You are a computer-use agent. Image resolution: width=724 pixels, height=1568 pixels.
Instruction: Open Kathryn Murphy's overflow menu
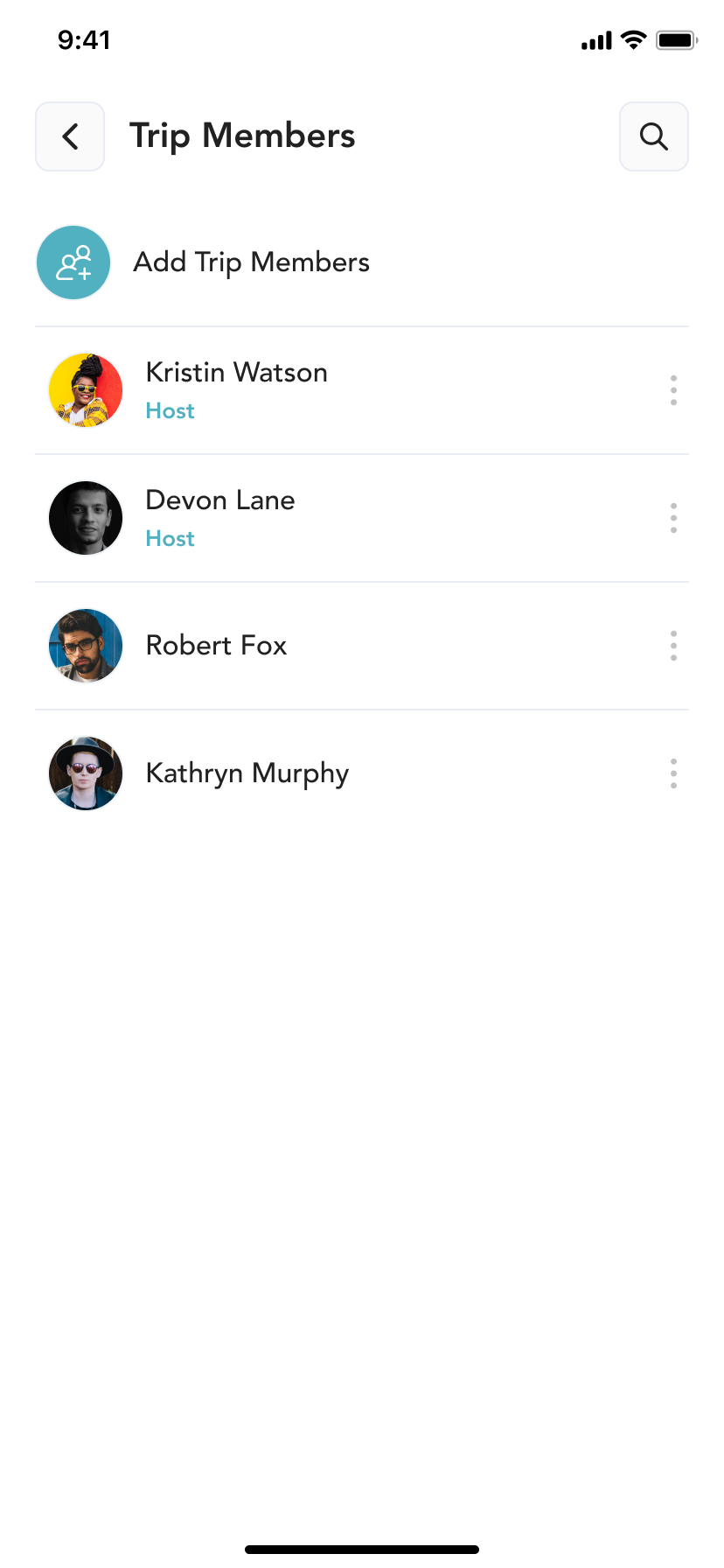(673, 773)
